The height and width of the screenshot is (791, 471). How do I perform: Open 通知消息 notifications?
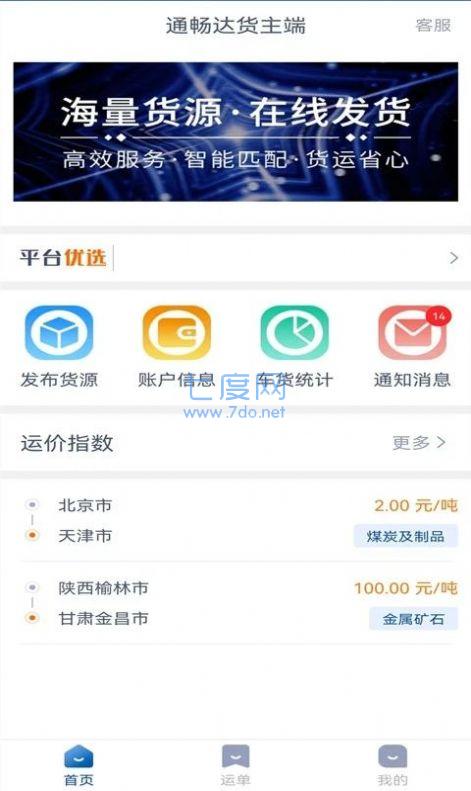[412, 347]
